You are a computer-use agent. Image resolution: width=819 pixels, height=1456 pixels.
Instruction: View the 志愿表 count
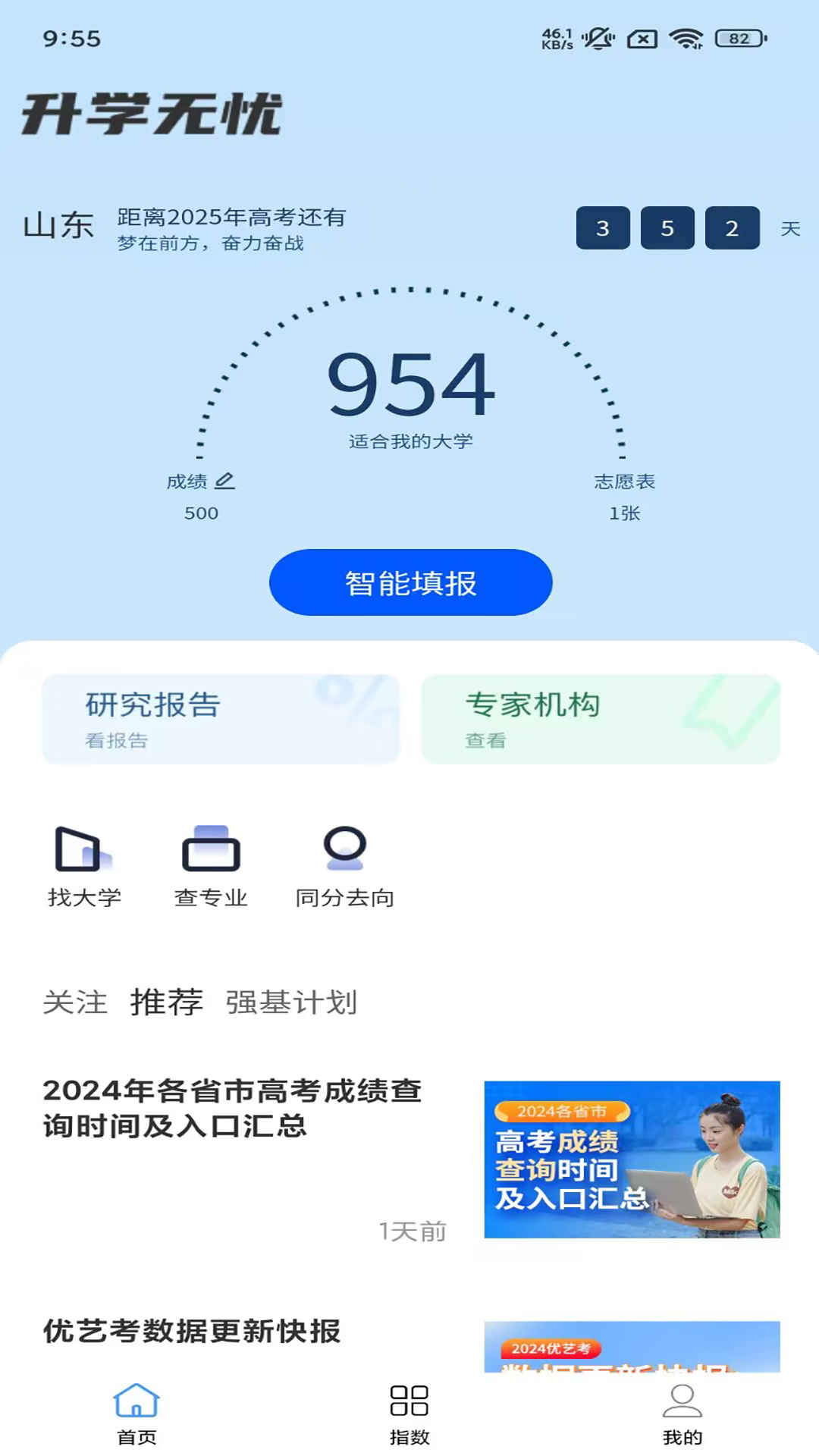click(x=624, y=496)
